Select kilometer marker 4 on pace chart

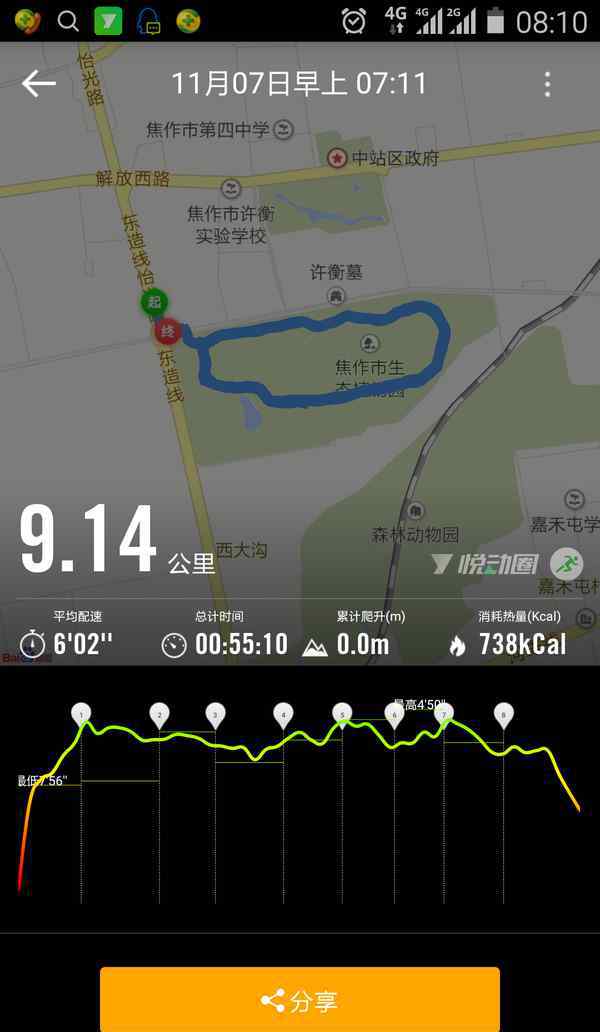284,714
